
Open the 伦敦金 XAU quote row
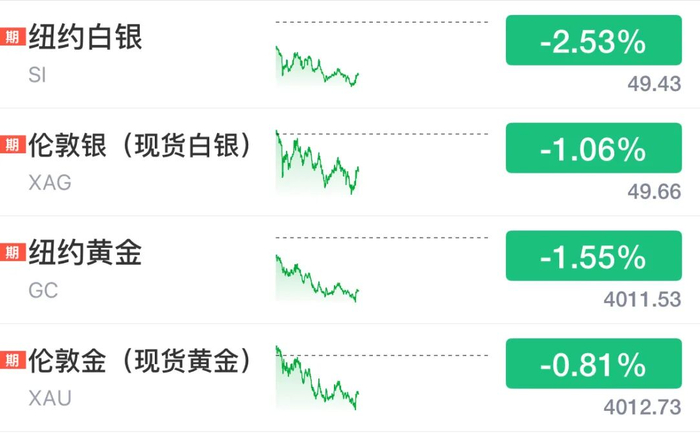[350, 378]
